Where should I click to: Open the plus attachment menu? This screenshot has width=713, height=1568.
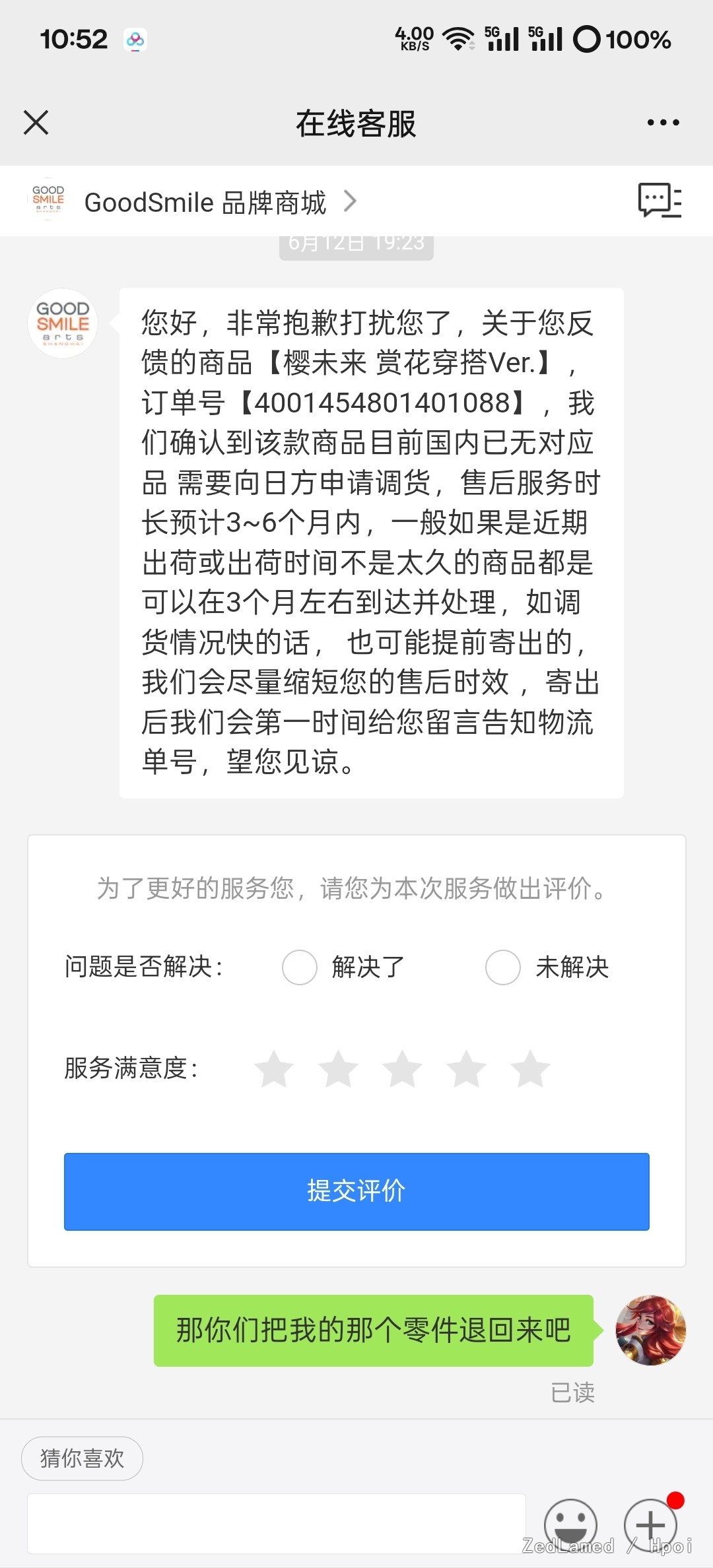(x=651, y=1524)
